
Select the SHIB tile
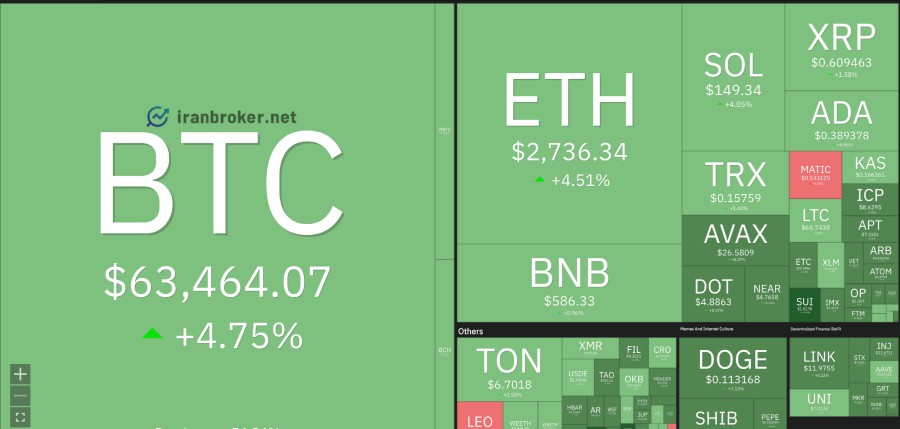[715, 416]
